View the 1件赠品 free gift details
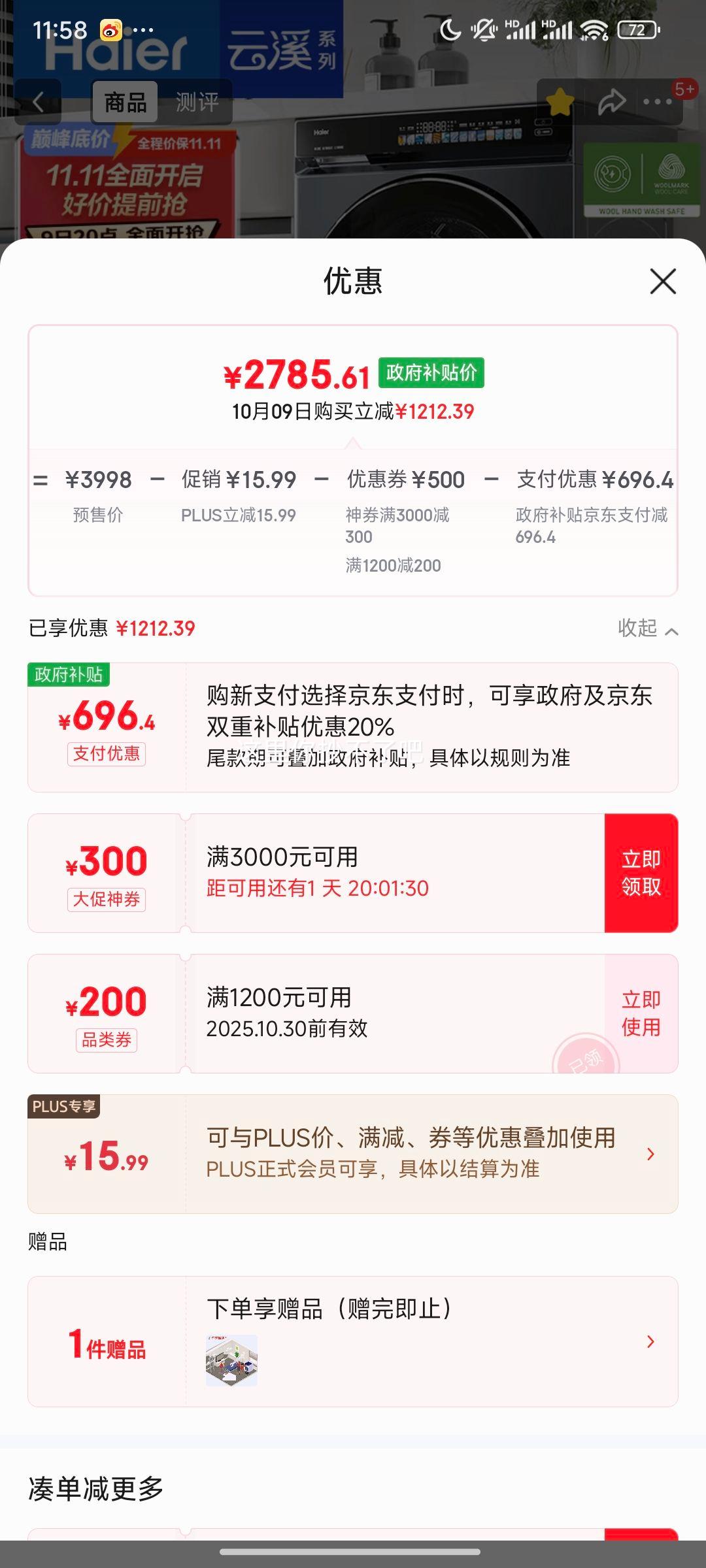 coord(650,1342)
